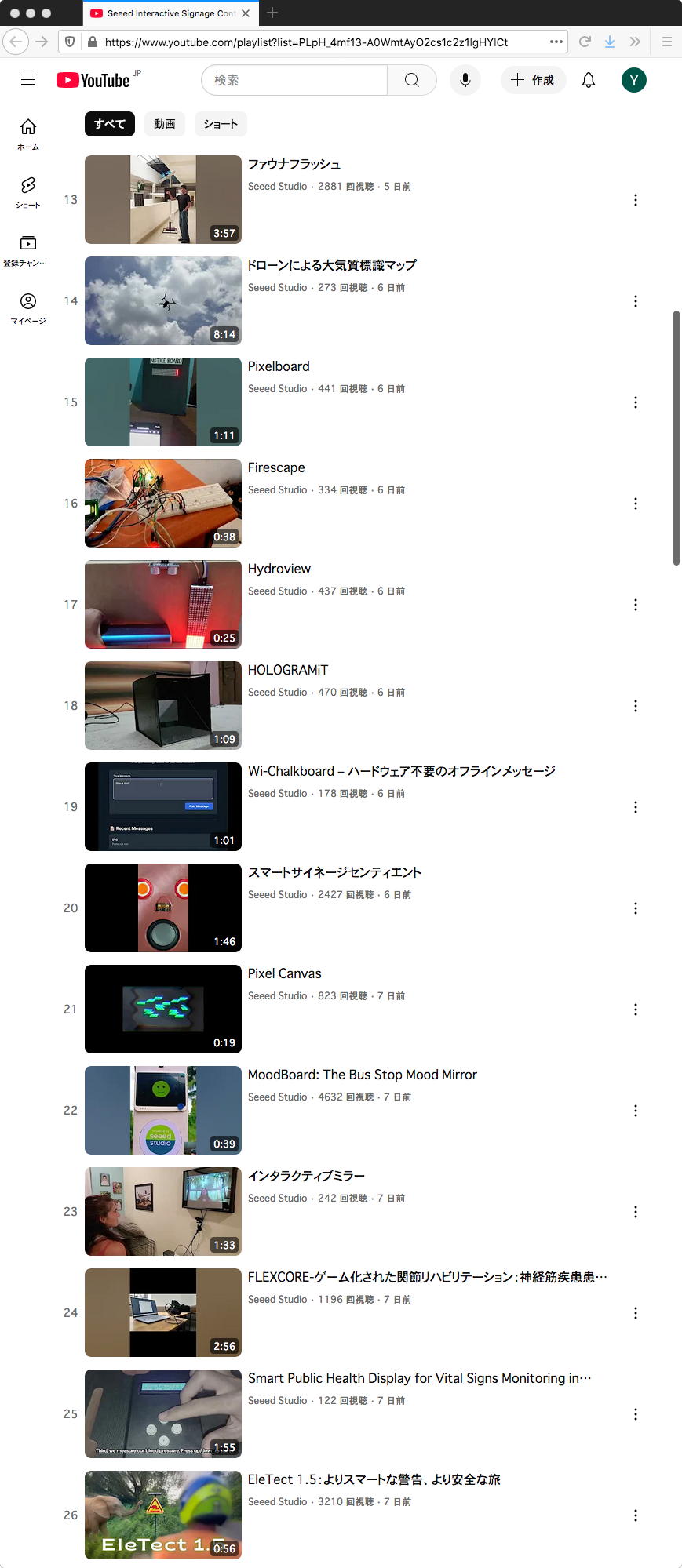Viewport: 682px width, 1568px height.
Task: Open MoodBoard: The Bus Stop Mood Mirror
Action: click(362, 1075)
